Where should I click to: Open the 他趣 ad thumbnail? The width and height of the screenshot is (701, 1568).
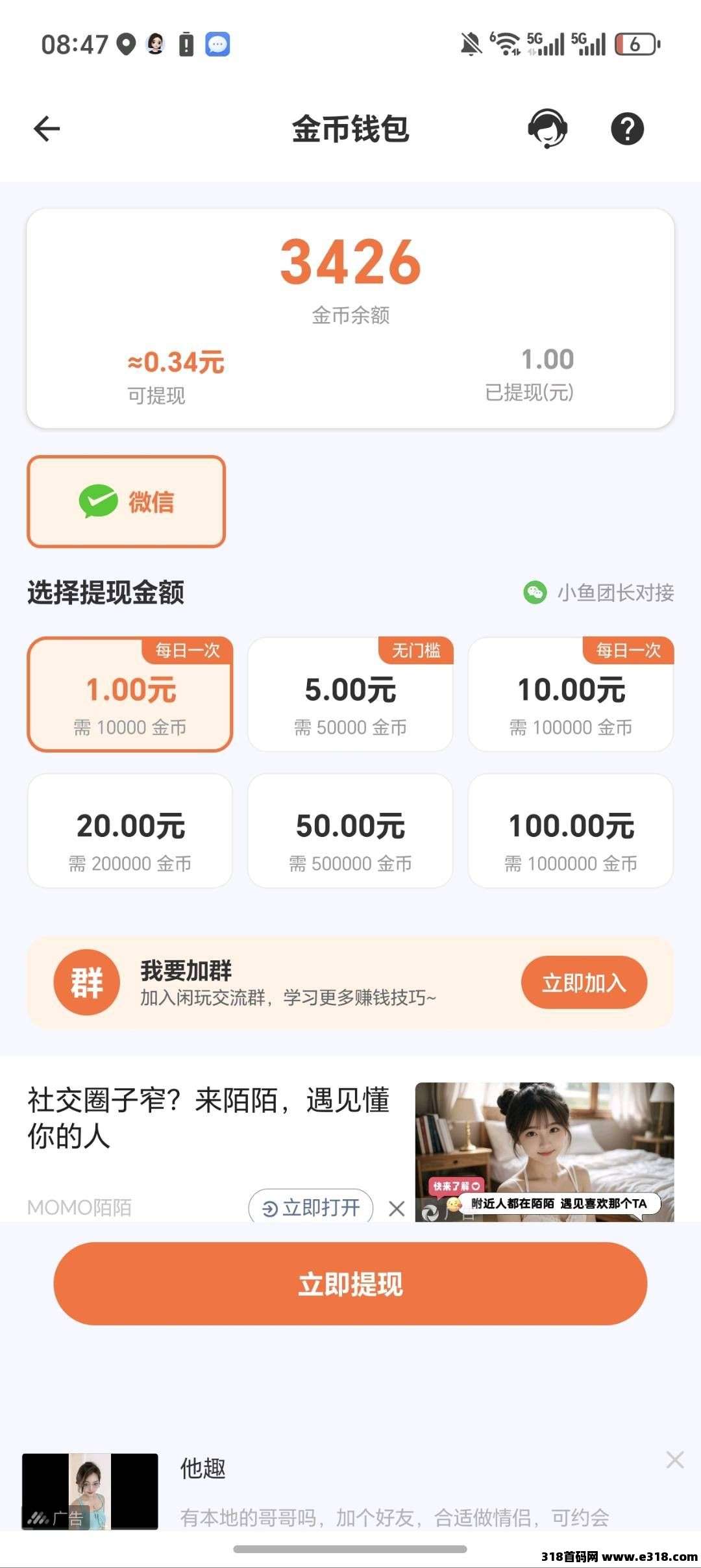pyautogui.click(x=90, y=1491)
